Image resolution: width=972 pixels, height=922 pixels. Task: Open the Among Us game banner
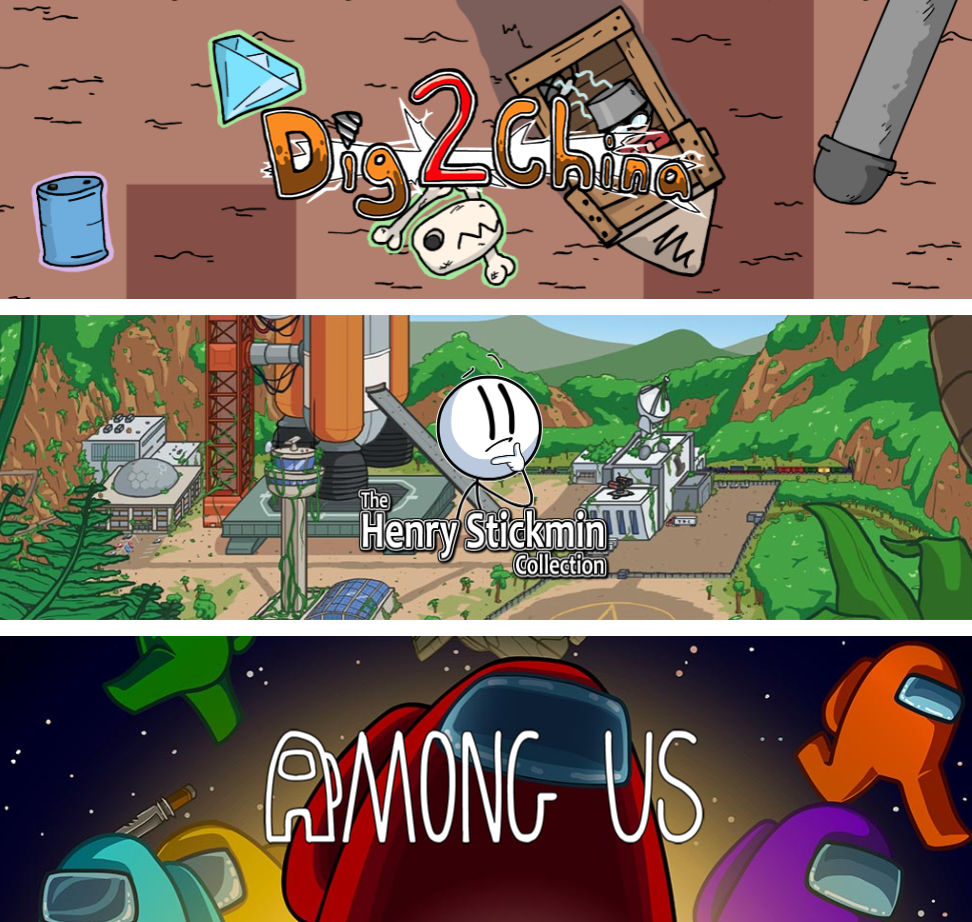[x=486, y=780]
